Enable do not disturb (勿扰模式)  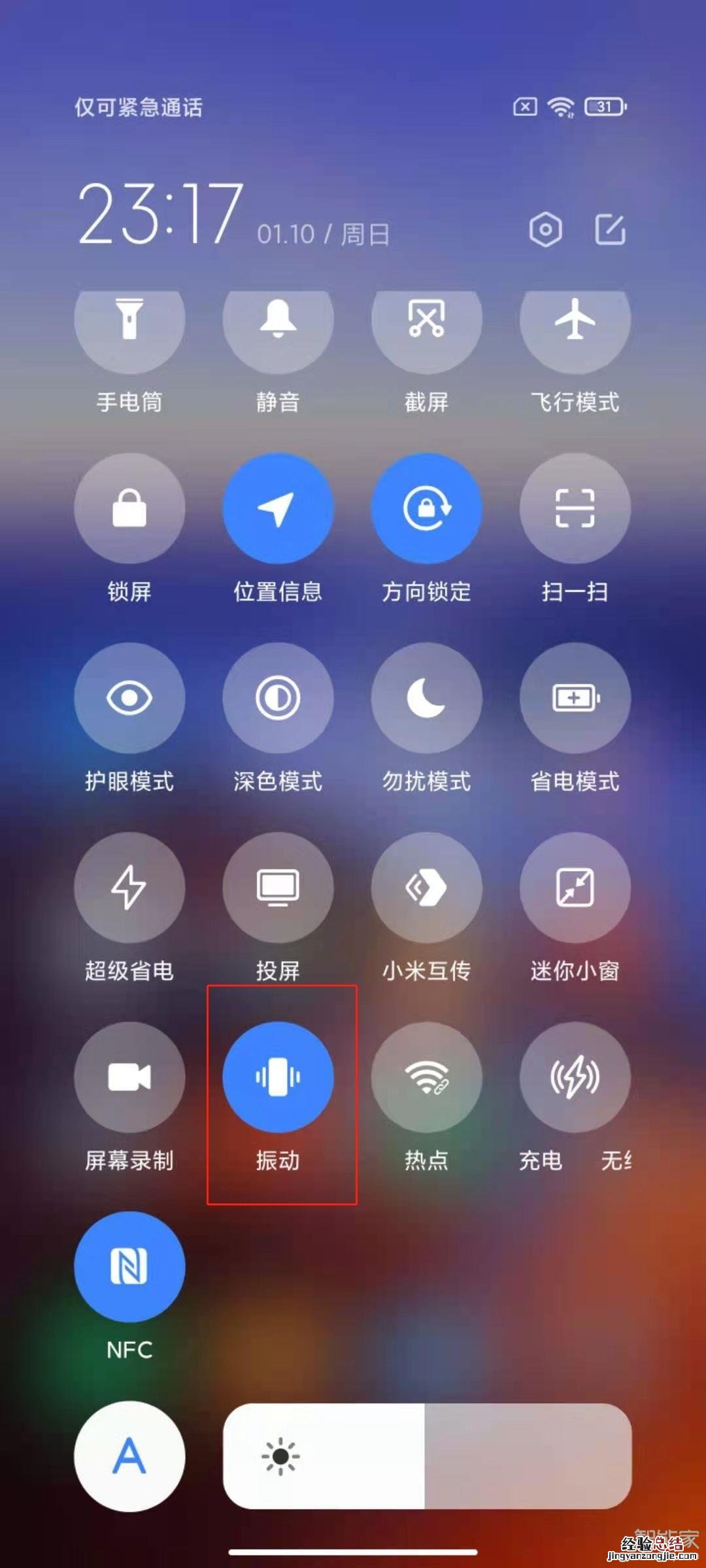tap(426, 698)
